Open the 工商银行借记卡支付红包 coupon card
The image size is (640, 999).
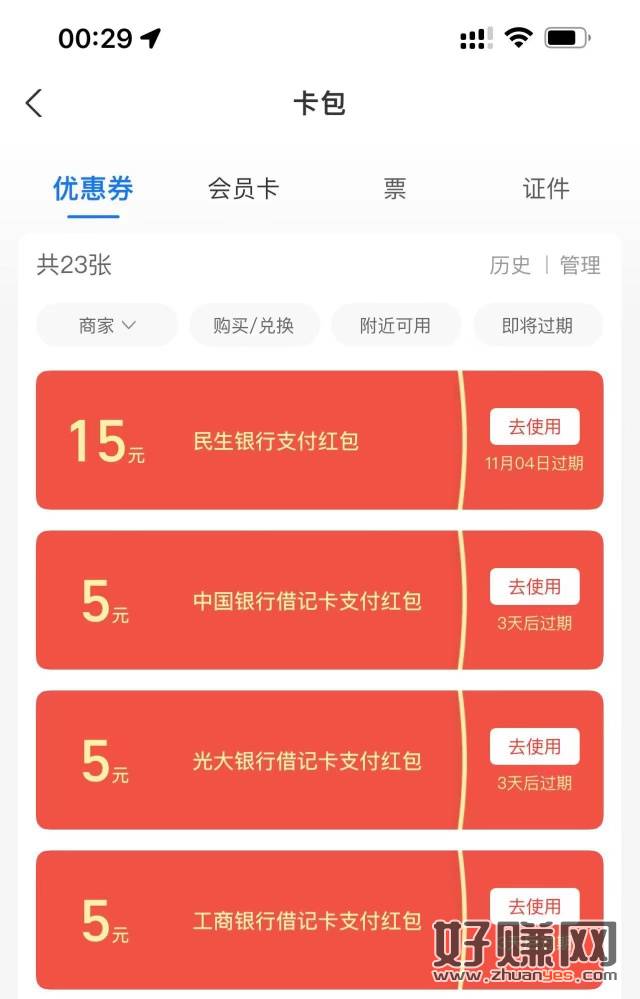(x=250, y=921)
